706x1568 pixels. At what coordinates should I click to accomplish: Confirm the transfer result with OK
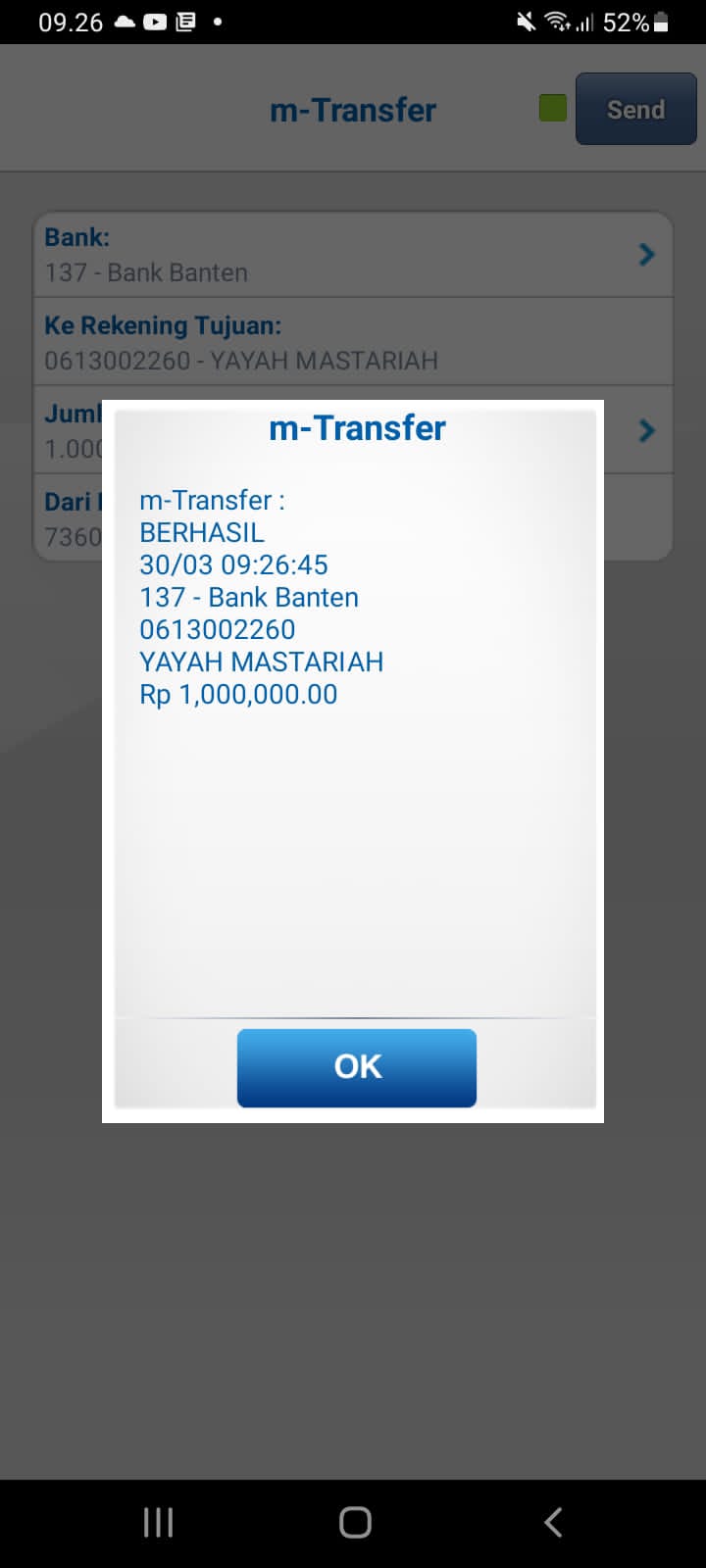pos(357,1067)
